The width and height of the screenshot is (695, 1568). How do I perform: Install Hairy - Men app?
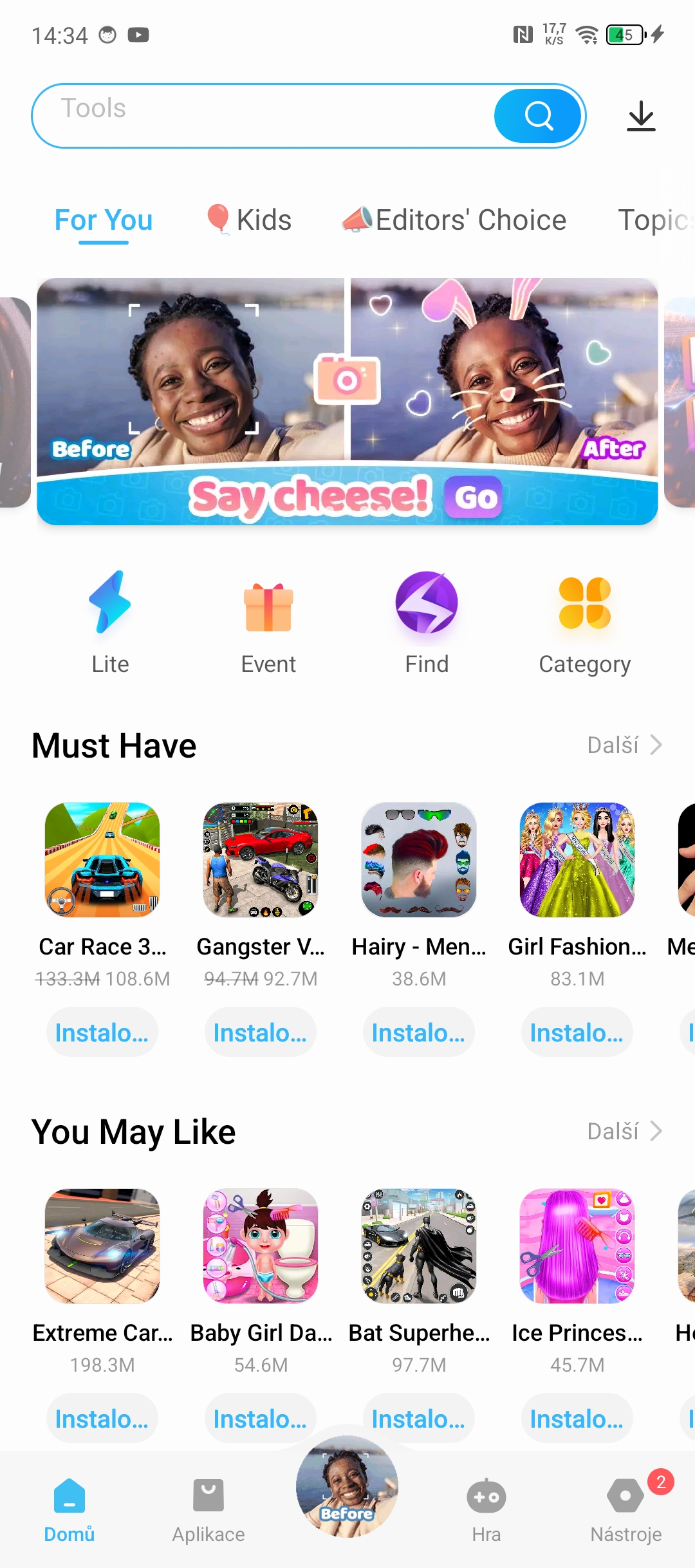coord(418,1032)
